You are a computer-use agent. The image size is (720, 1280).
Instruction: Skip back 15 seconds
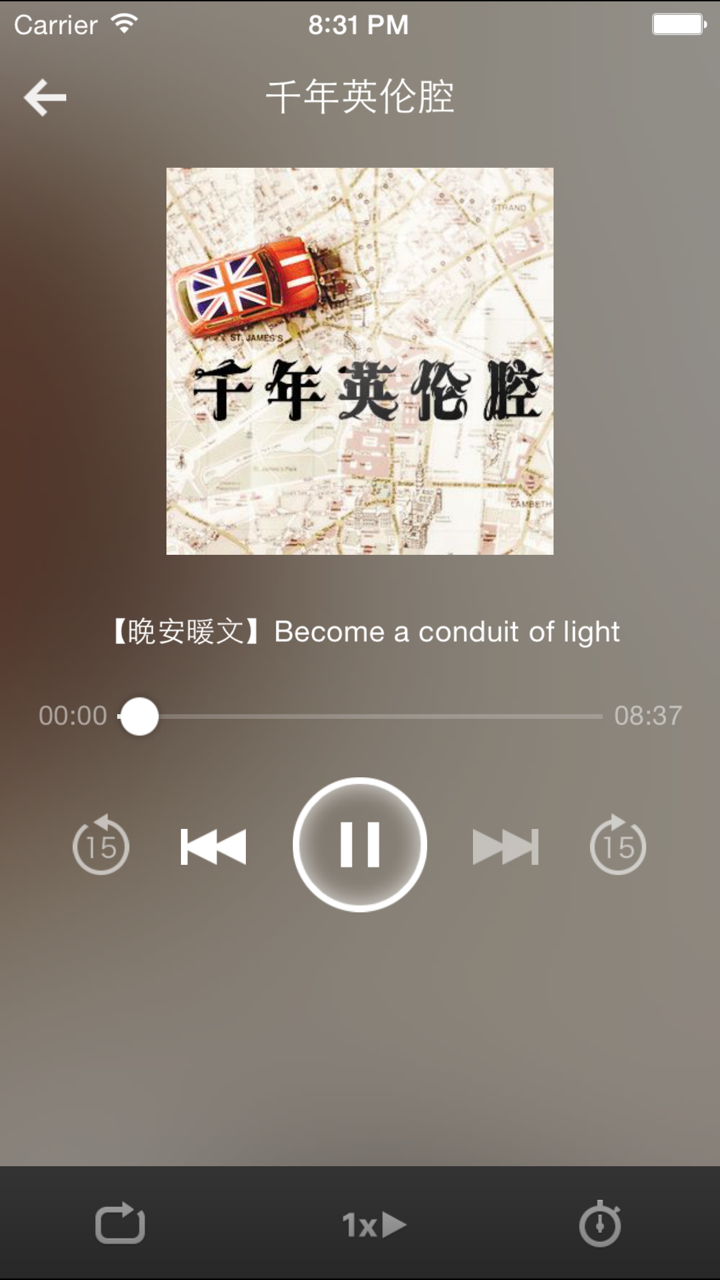tap(100, 845)
